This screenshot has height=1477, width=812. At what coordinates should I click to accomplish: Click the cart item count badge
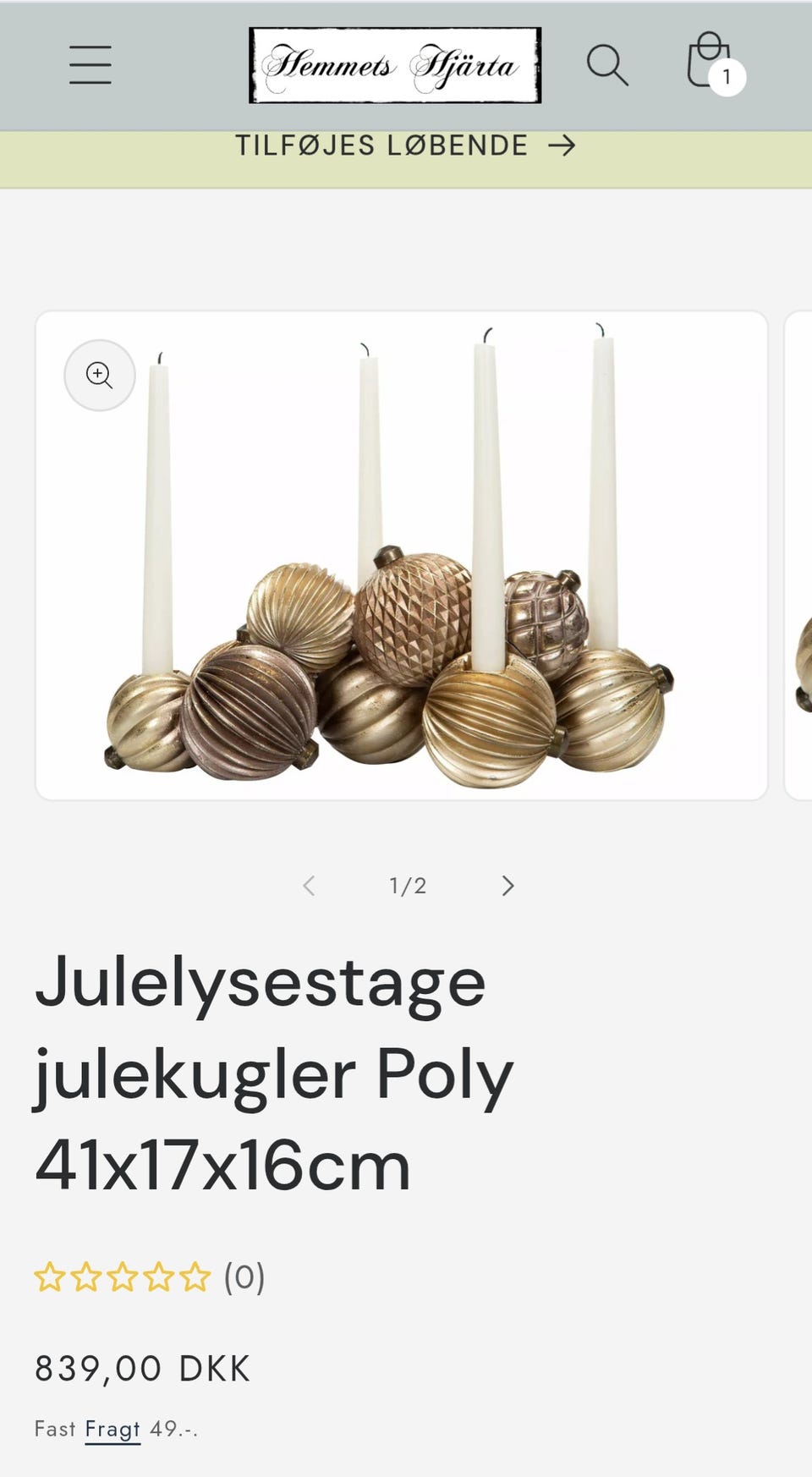tap(726, 78)
